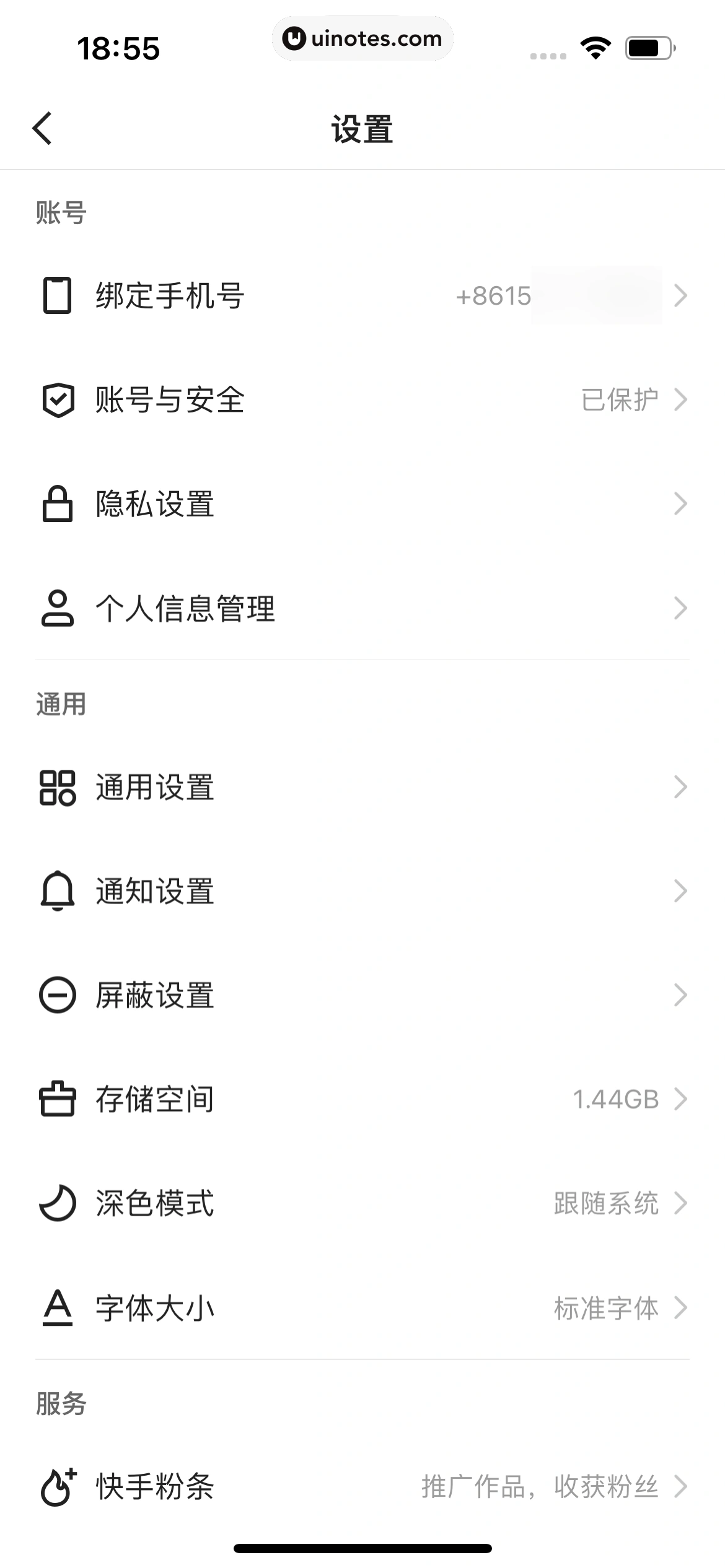This screenshot has height=1568, width=725.
Task: Open 深色模式 dark mode option
Action: (x=362, y=1203)
